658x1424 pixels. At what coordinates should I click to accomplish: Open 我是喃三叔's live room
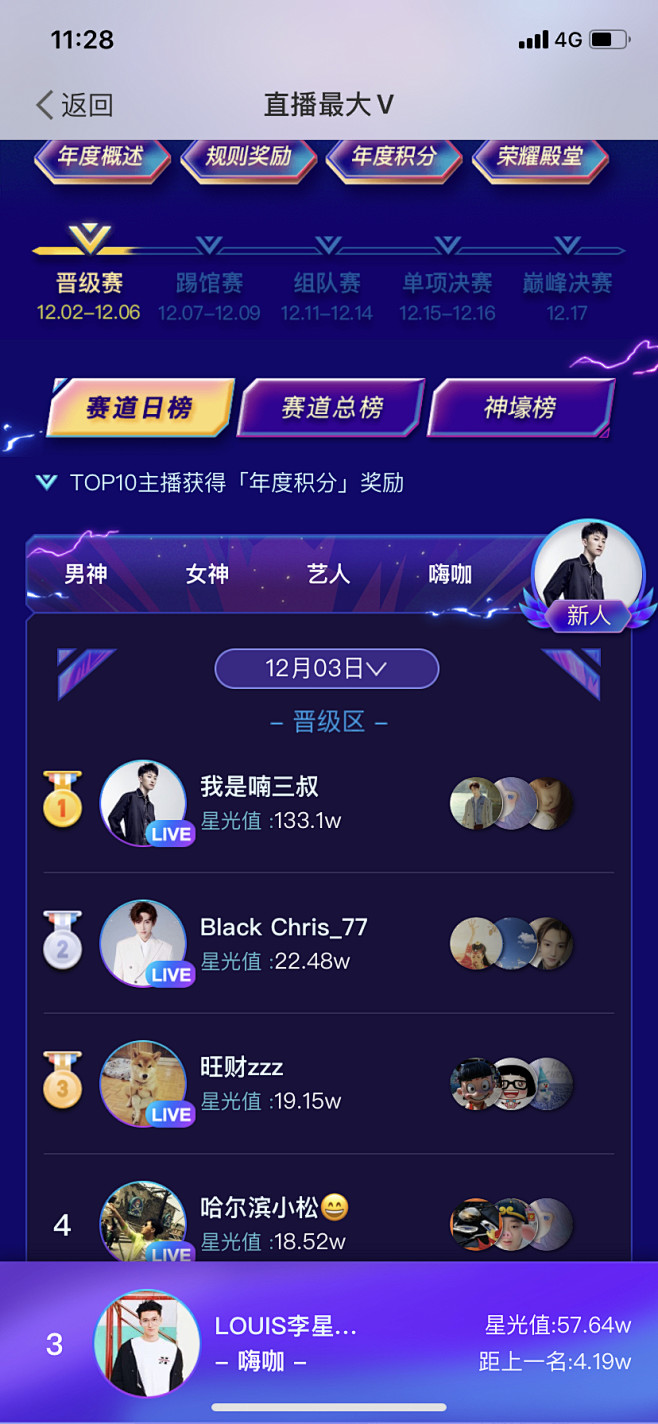coord(144,803)
